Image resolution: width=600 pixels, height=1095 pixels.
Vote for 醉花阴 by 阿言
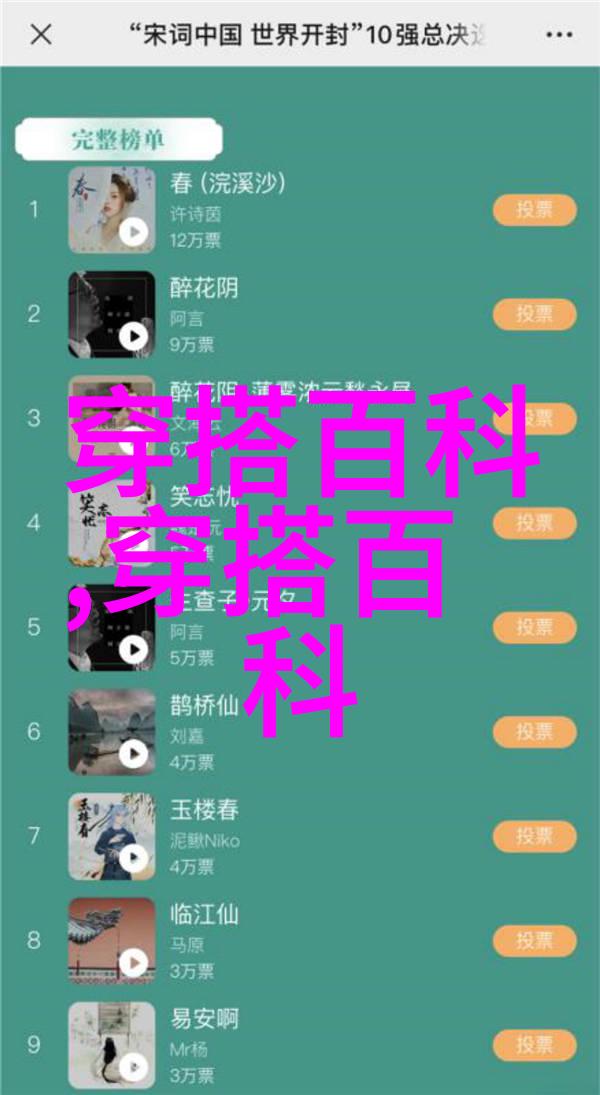(534, 314)
